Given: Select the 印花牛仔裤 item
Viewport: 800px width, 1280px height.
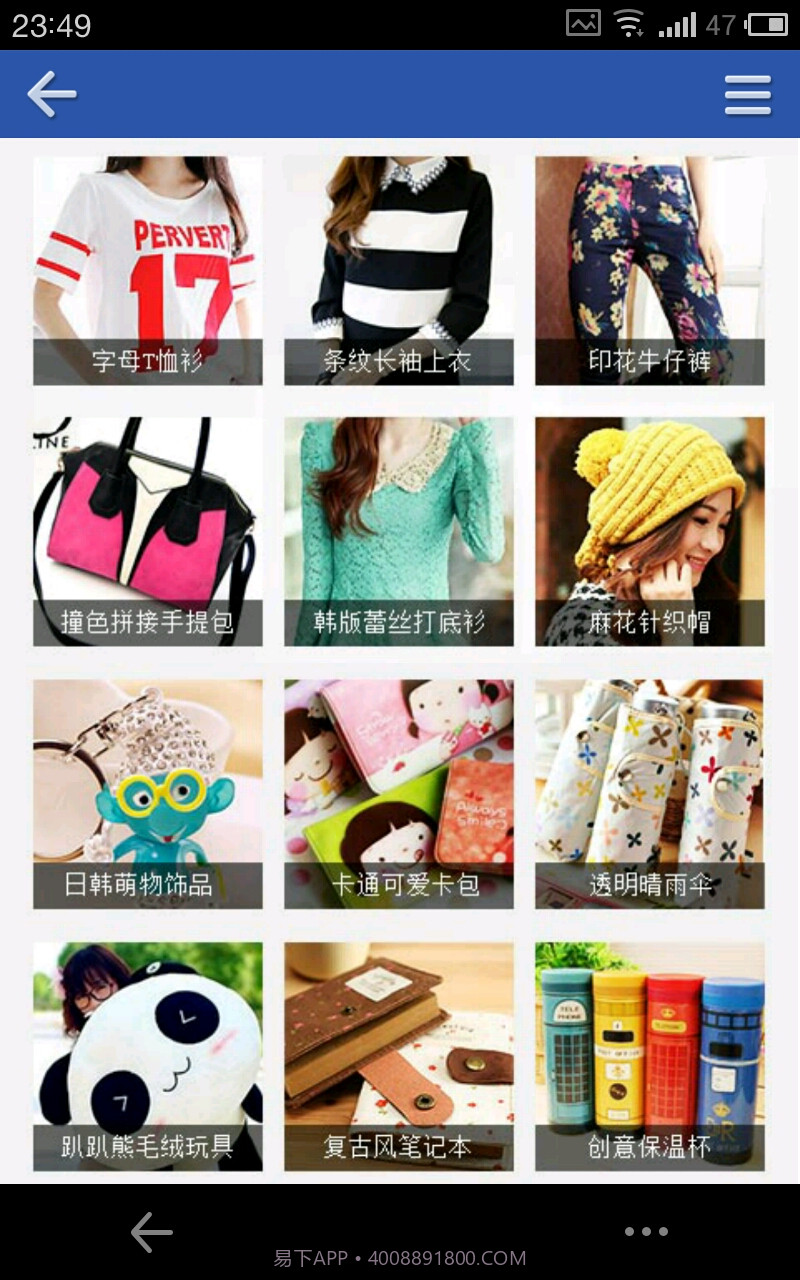Looking at the screenshot, I should [648, 268].
